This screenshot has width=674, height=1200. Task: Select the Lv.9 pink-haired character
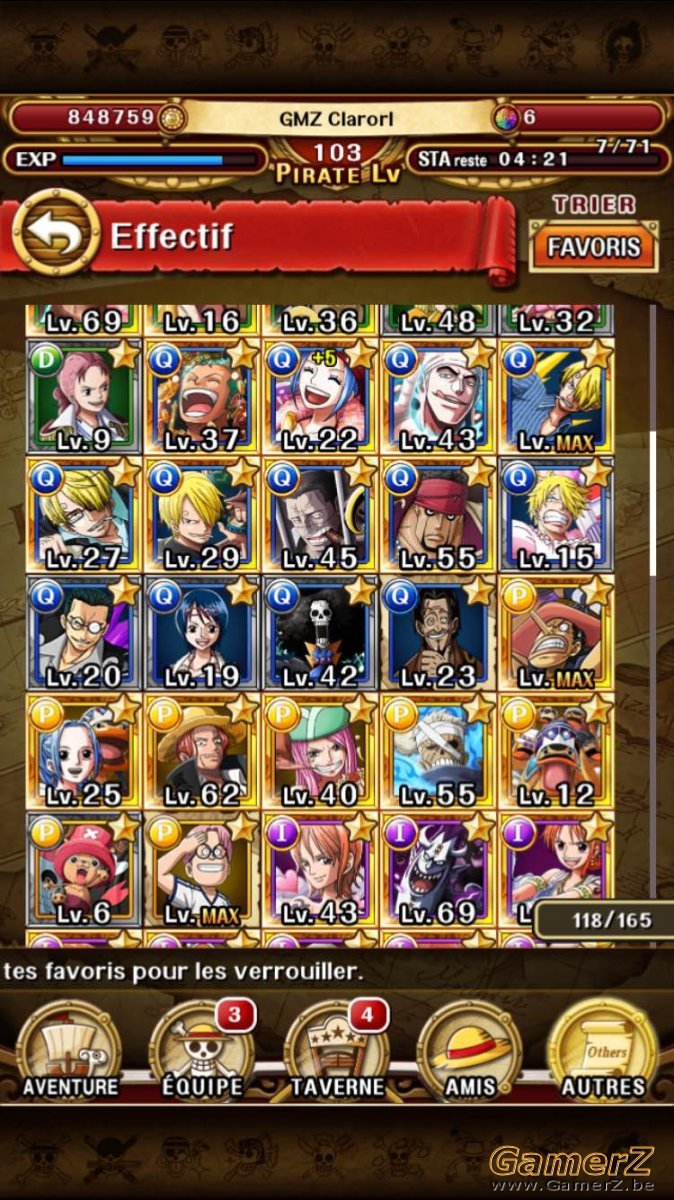tap(83, 396)
